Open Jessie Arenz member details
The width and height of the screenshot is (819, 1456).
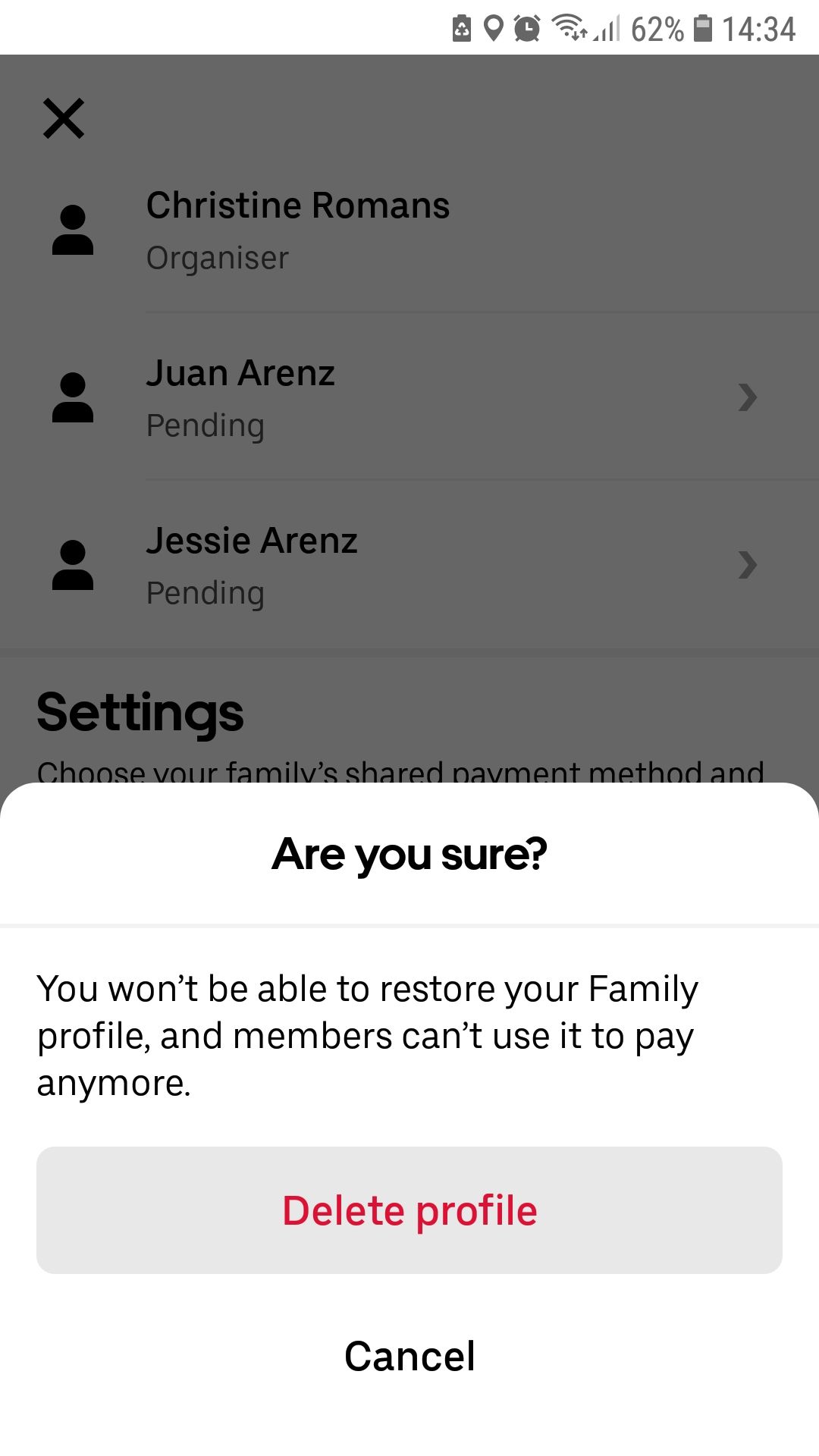coord(409,565)
